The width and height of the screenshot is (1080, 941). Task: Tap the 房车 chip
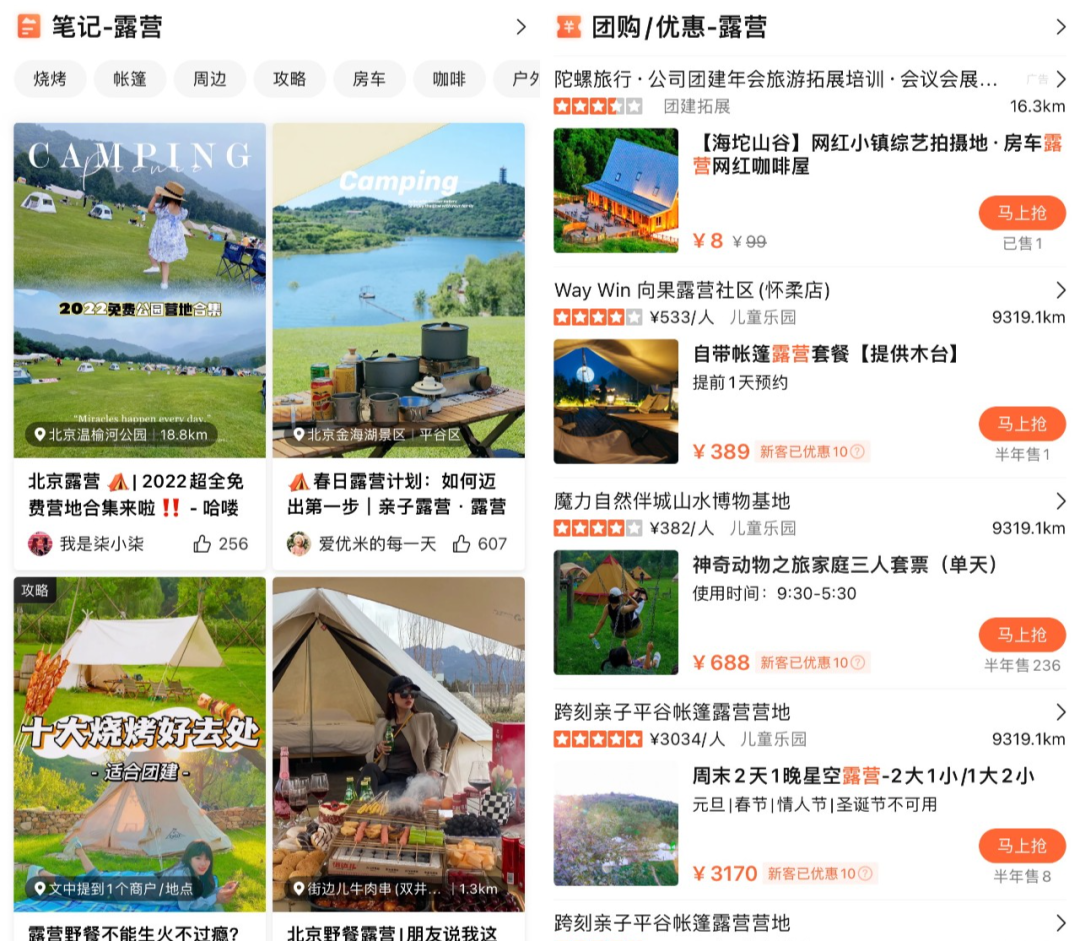click(369, 79)
